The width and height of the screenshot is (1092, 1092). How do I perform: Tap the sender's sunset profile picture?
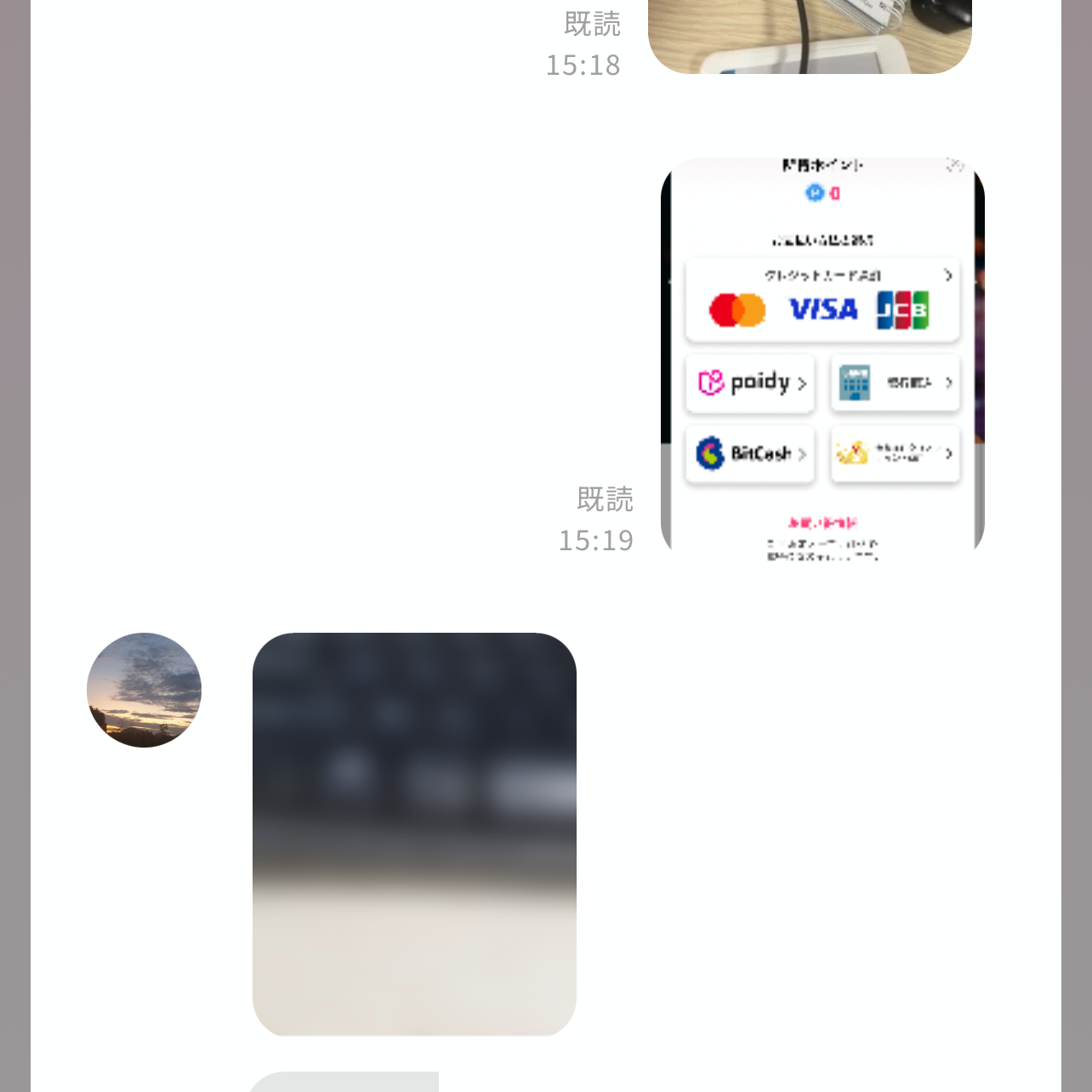pos(145,690)
